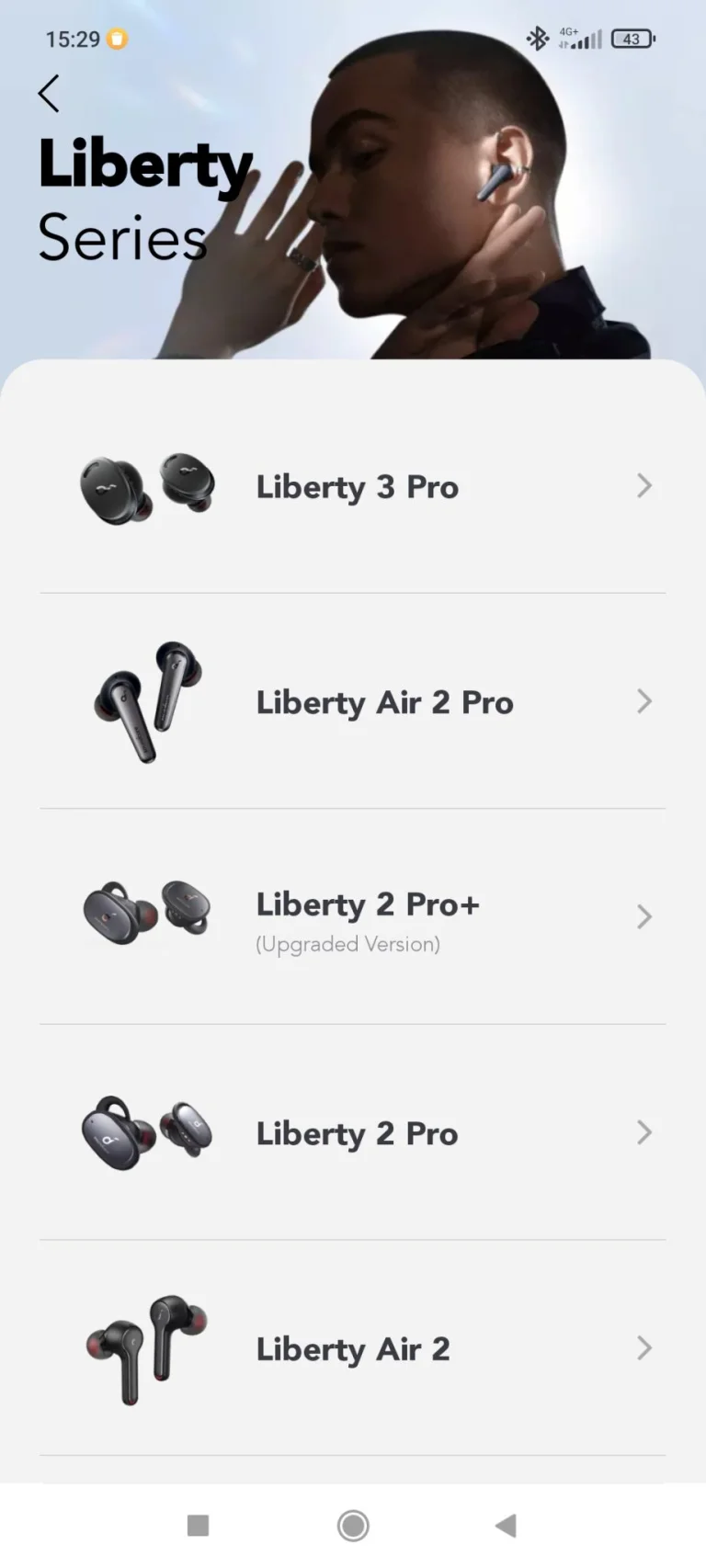Screen dimensions: 706x1568
Task: Choose Liberty 3 Pro from the product list
Action: click(358, 486)
